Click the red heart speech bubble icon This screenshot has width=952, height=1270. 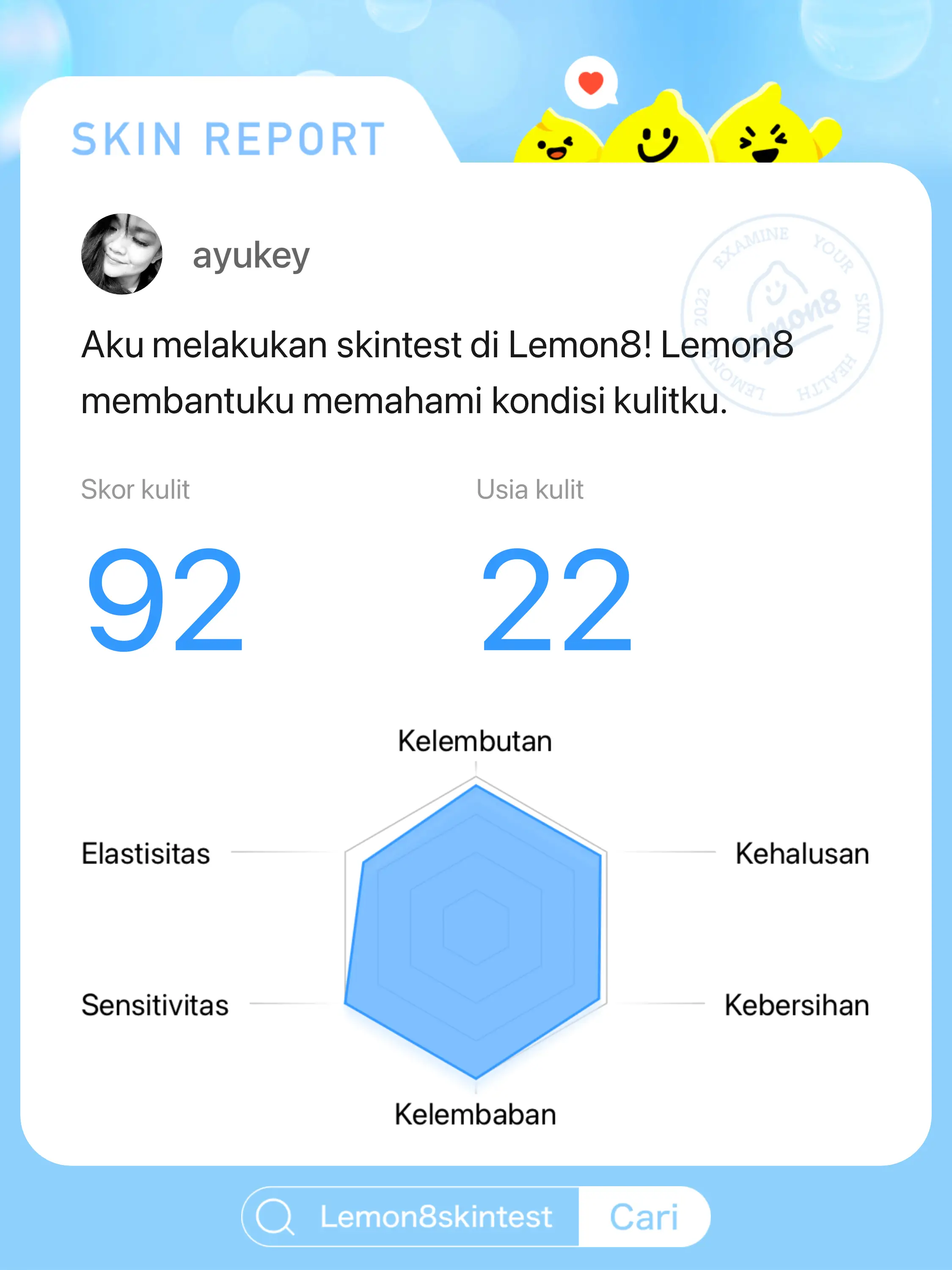point(591,82)
